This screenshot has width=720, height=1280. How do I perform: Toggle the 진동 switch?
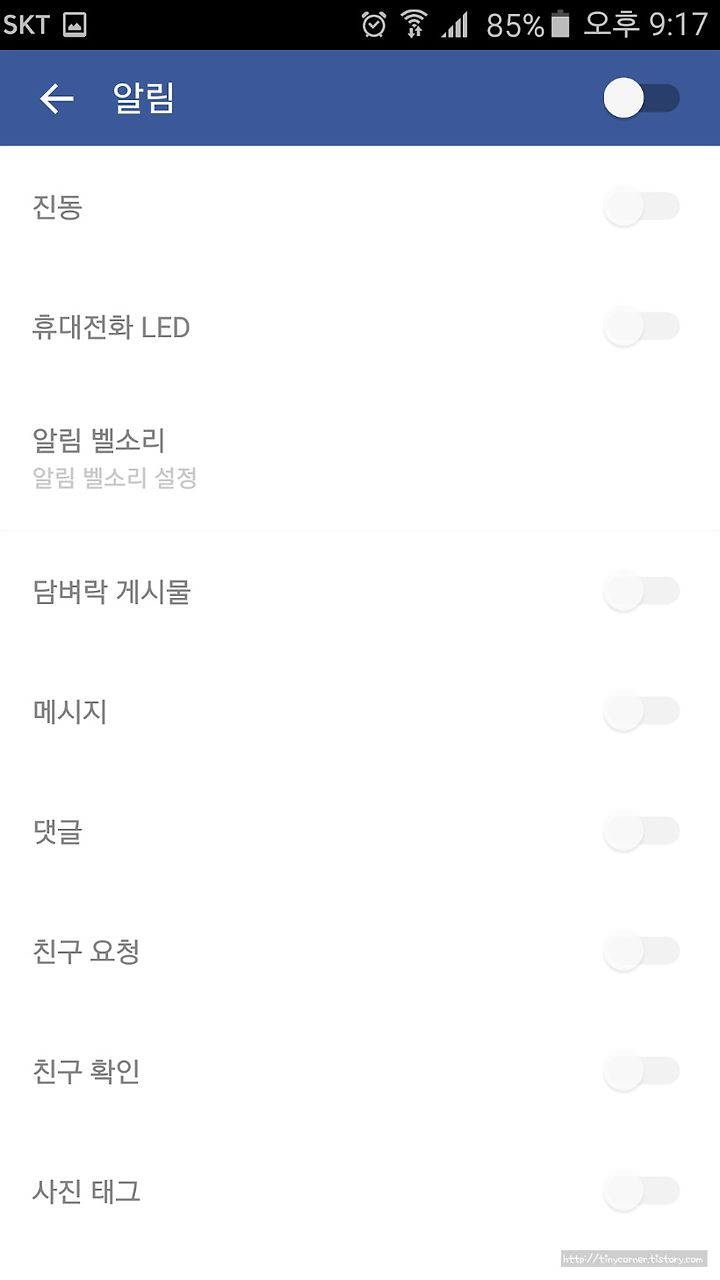click(x=642, y=207)
